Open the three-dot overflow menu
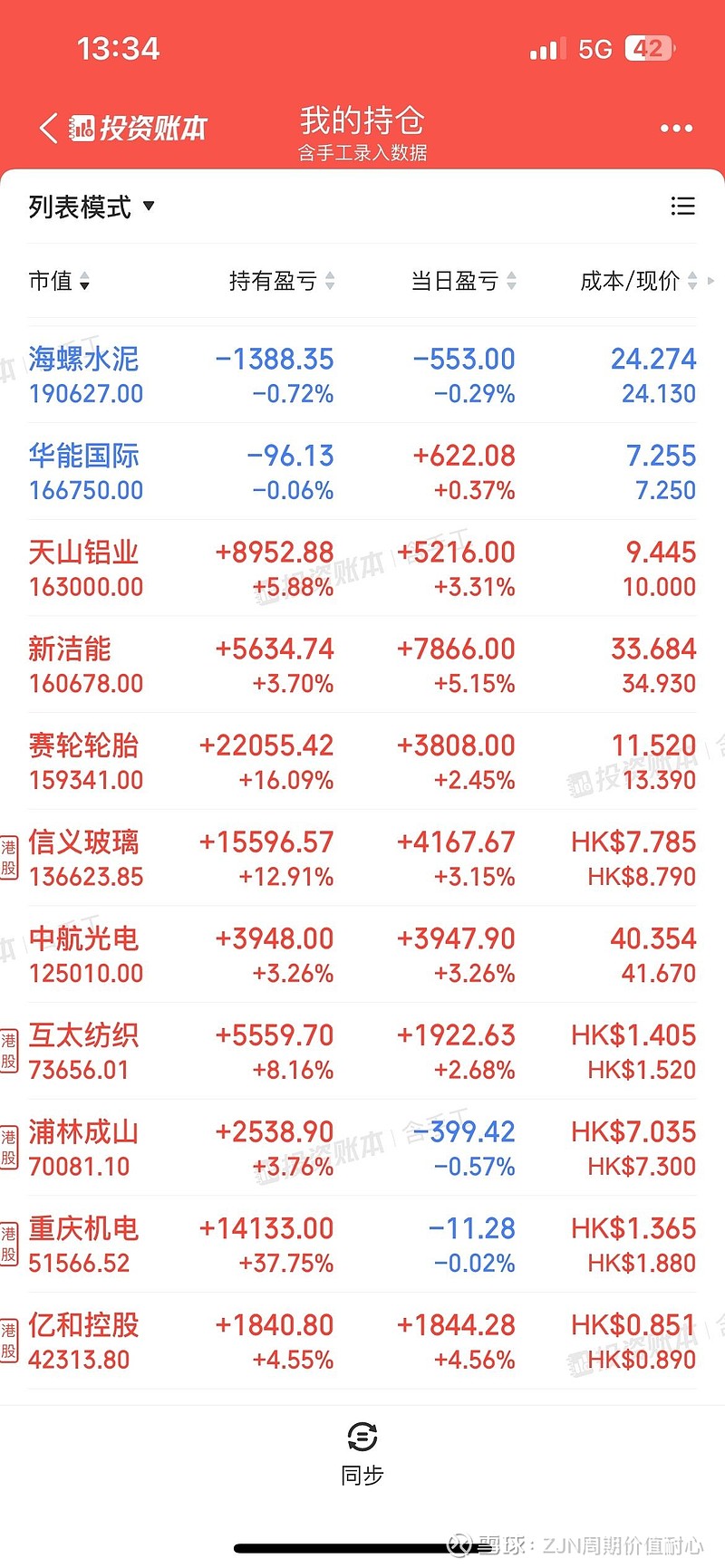Screen dimensions: 725x1568 tap(676, 129)
